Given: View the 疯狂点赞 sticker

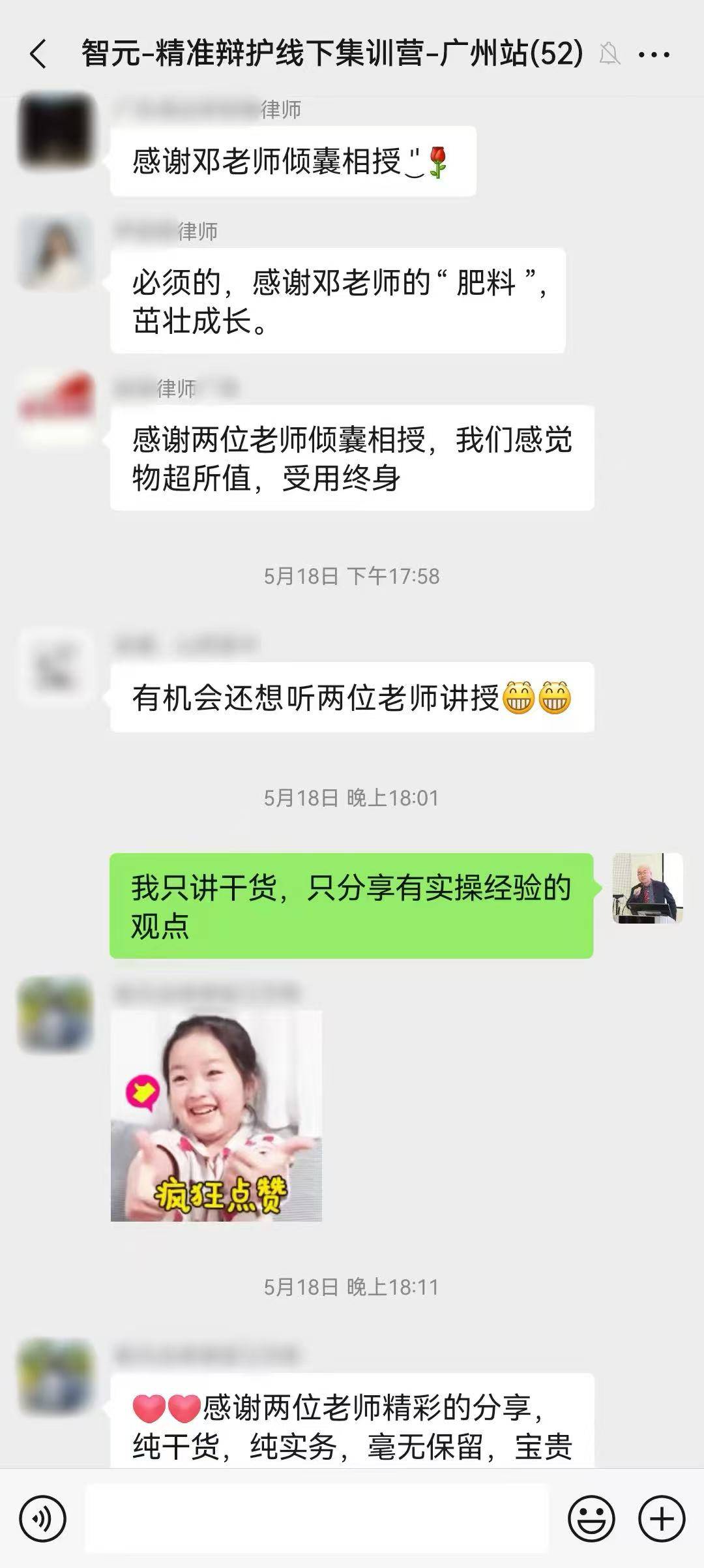Looking at the screenshot, I should pos(216,1115).
